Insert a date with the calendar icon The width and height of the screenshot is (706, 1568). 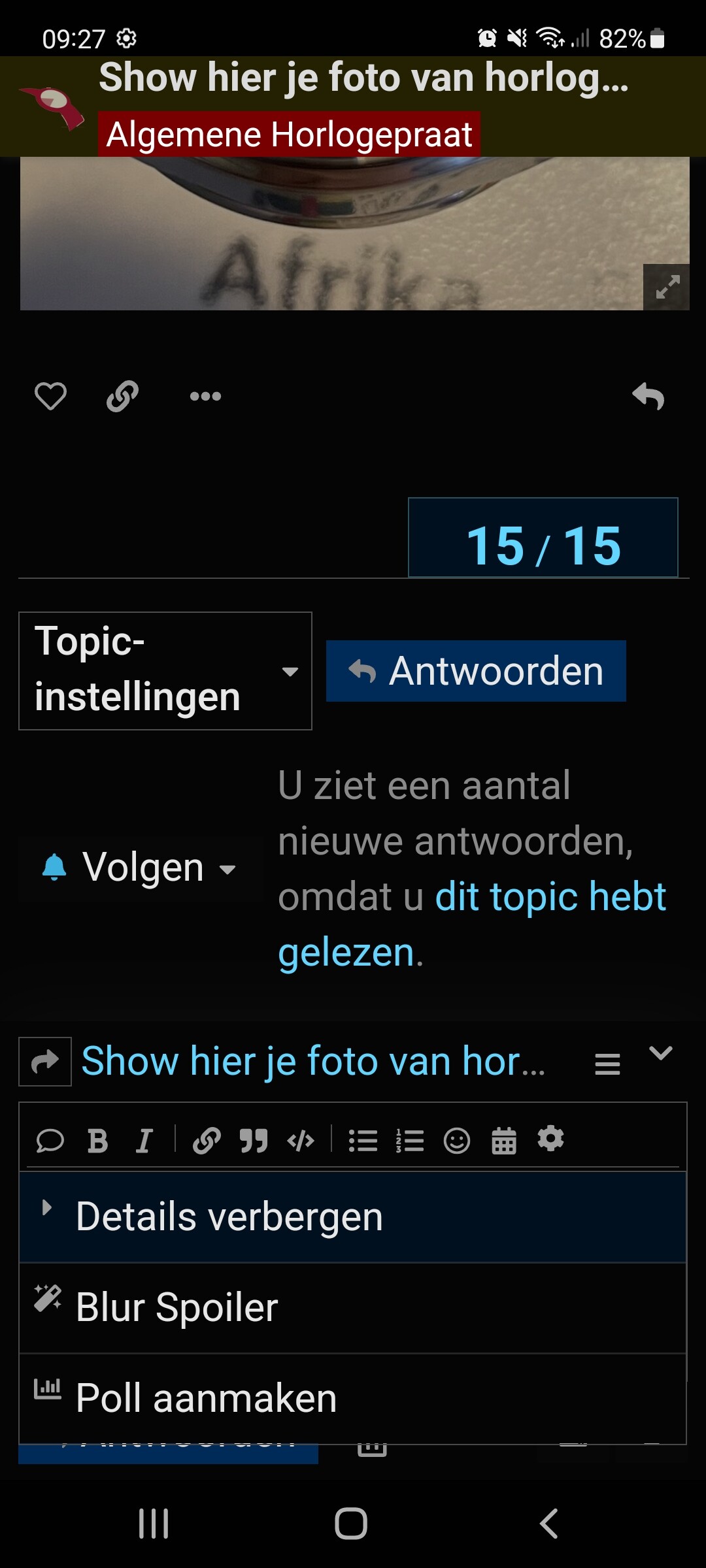point(504,1141)
